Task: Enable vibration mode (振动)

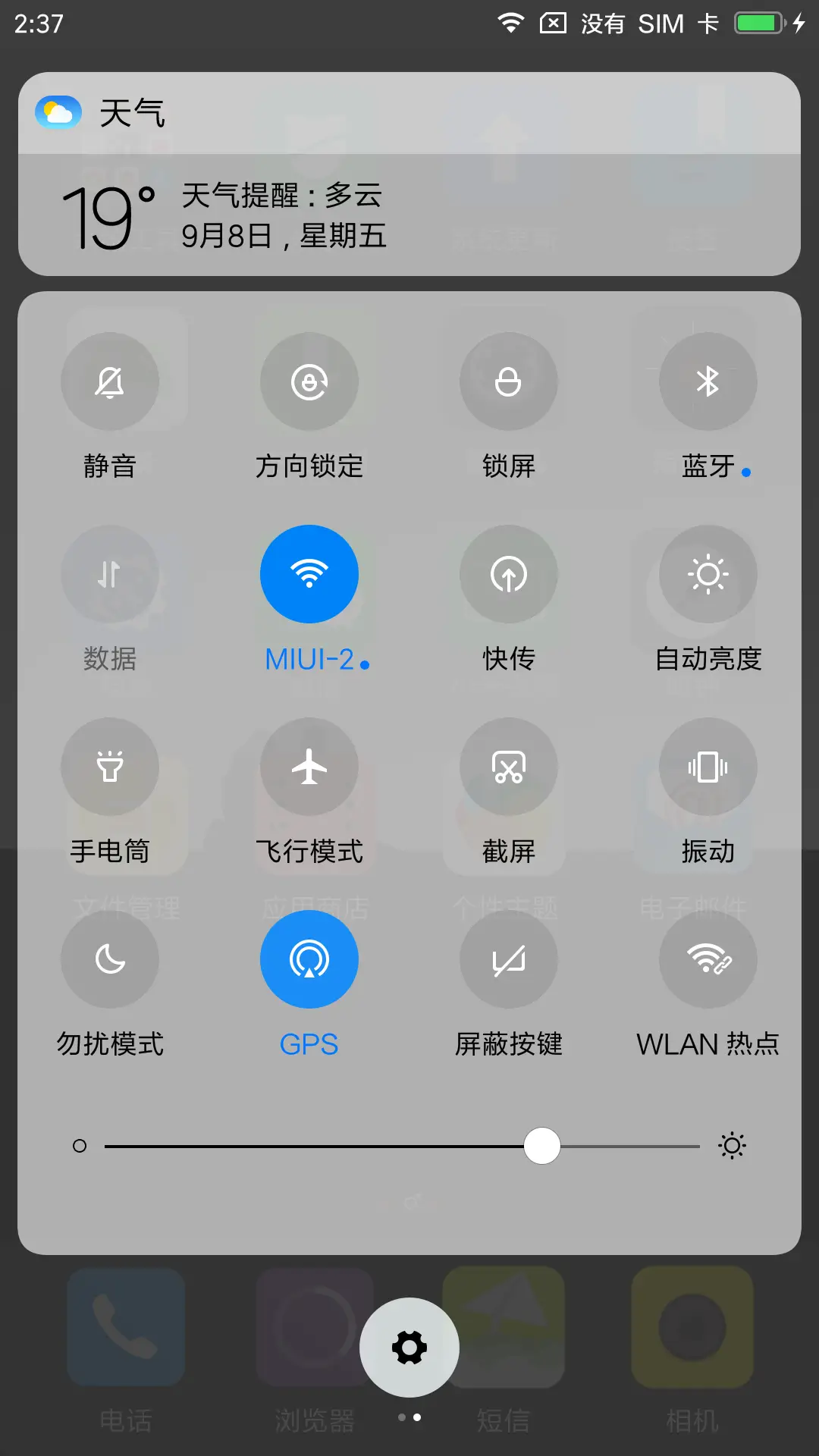Action: click(708, 767)
